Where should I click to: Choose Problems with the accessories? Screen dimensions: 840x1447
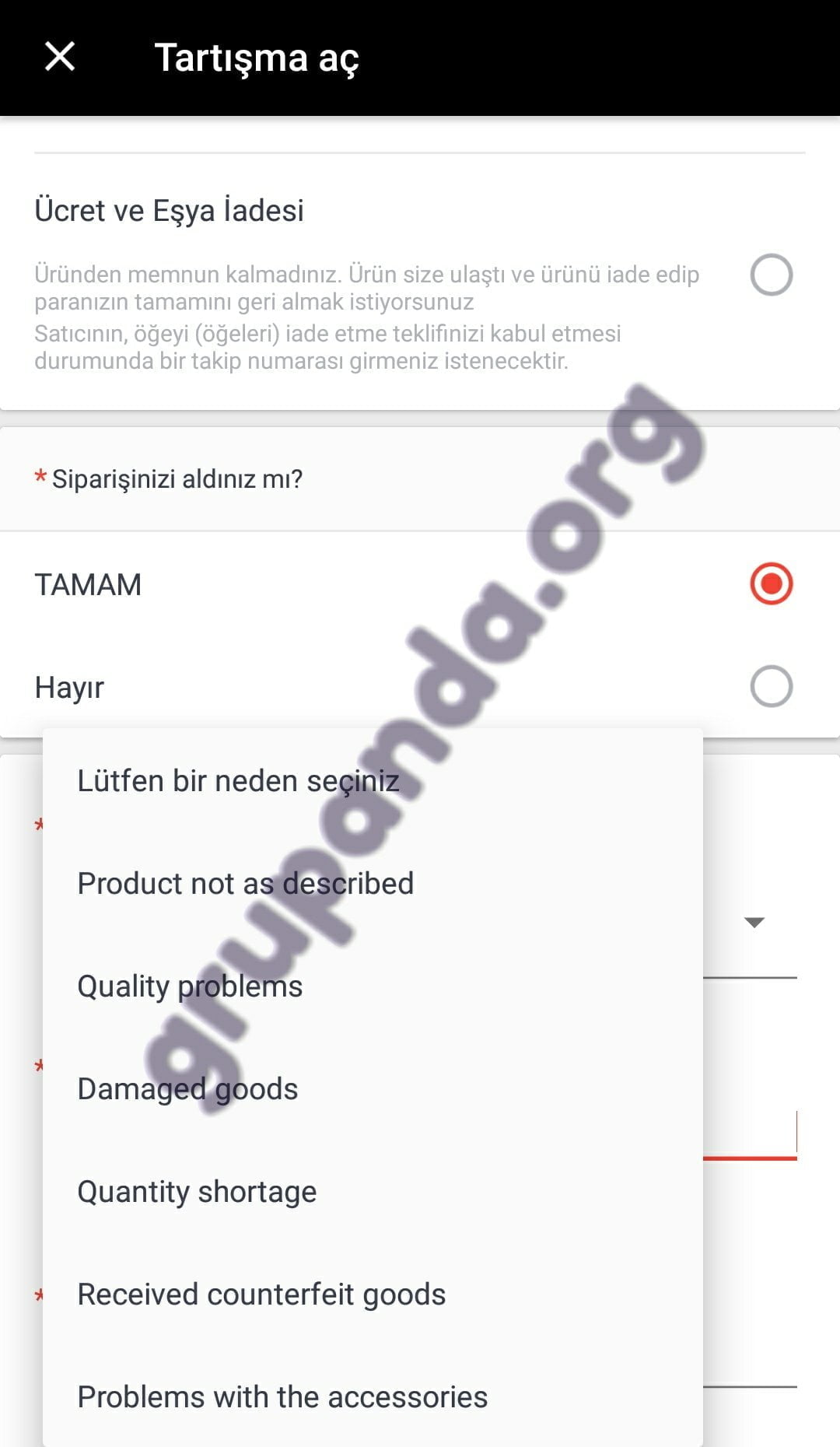373,1396
